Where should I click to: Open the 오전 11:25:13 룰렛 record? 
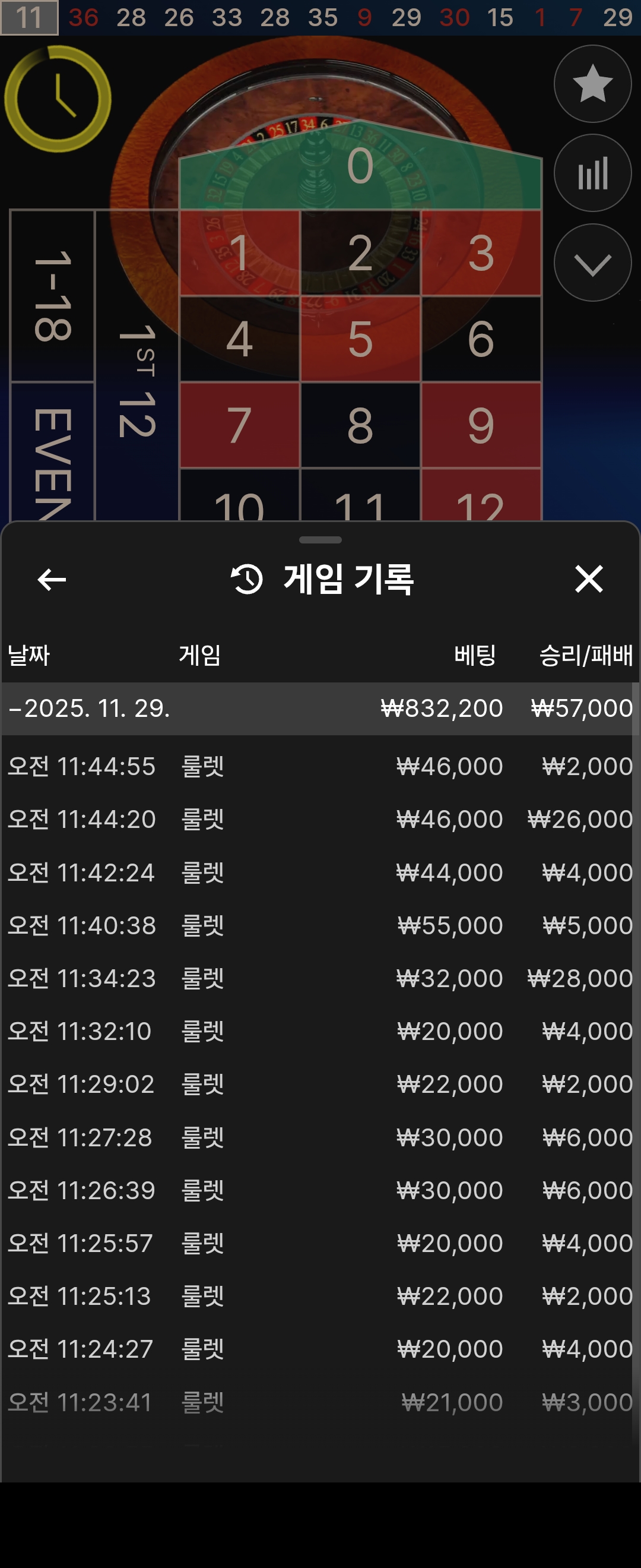coord(320,1296)
